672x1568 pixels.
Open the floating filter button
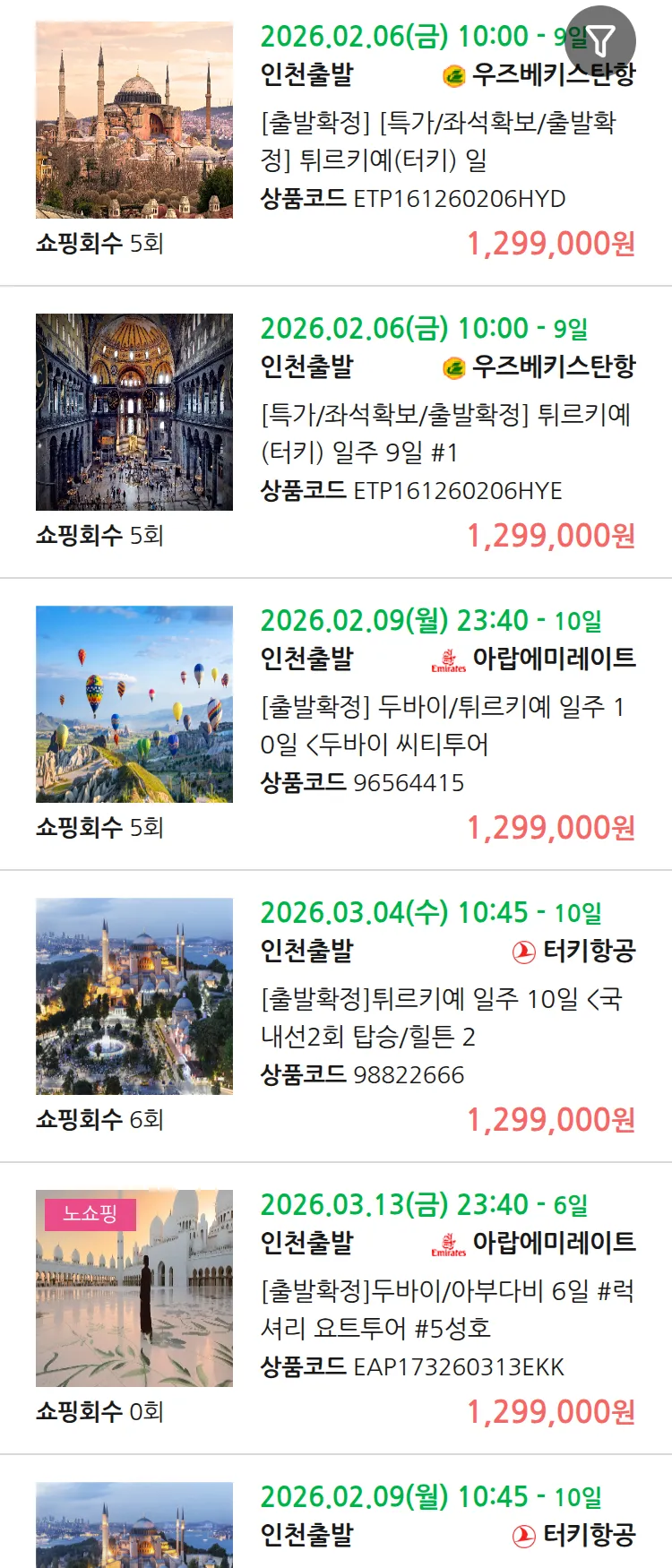pyautogui.click(x=601, y=40)
